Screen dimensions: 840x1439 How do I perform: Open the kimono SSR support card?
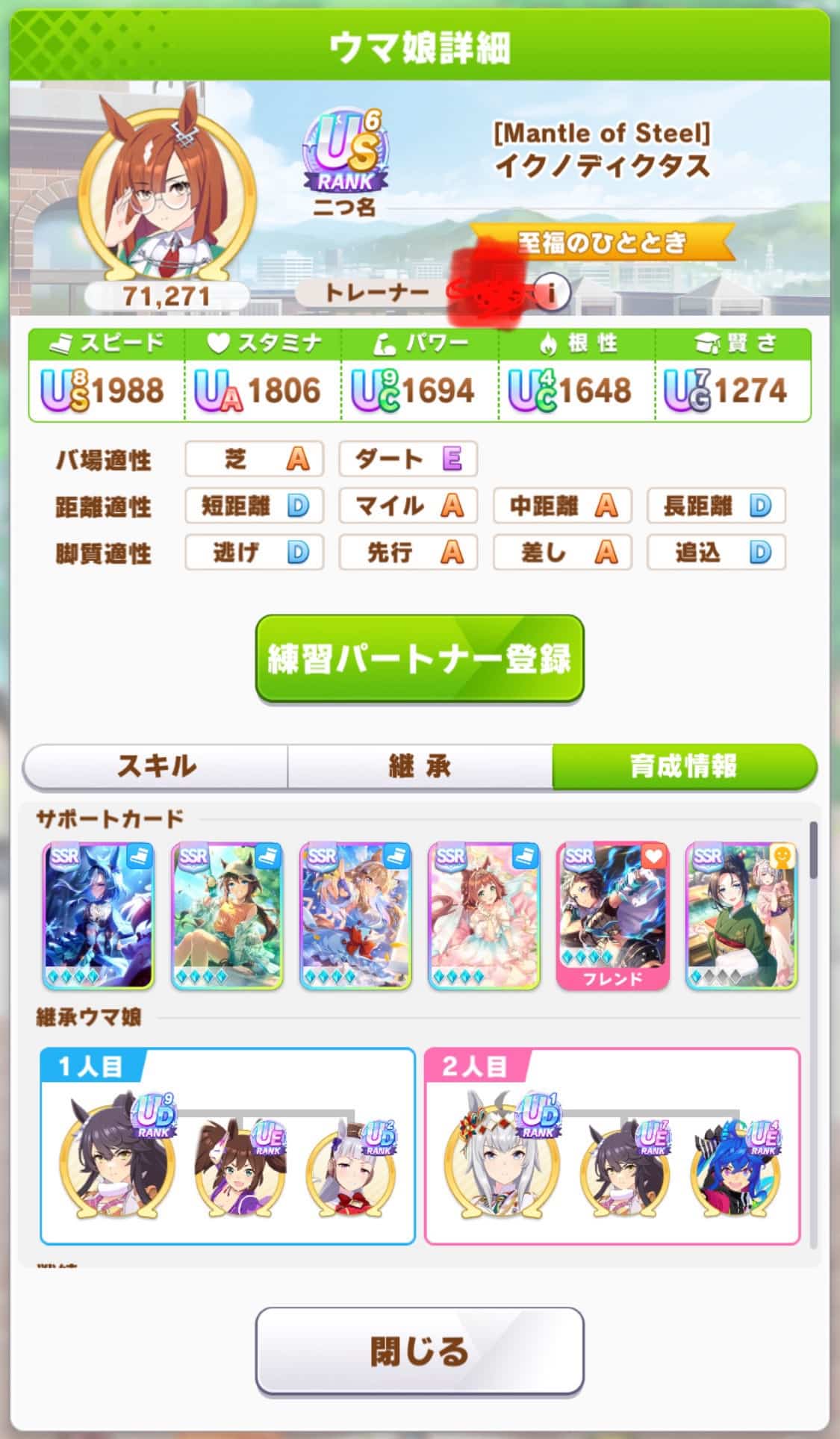tap(741, 916)
